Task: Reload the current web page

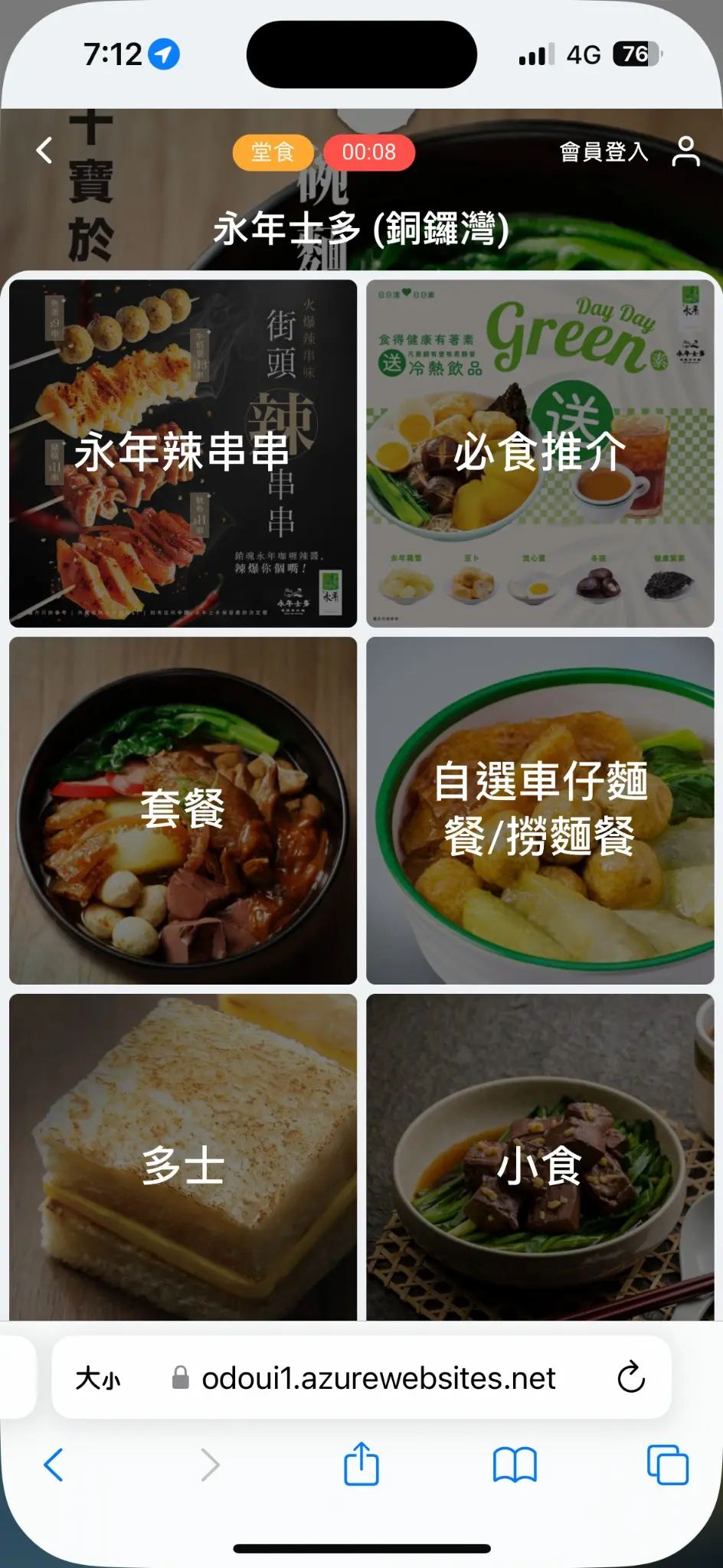Action: point(631,1379)
